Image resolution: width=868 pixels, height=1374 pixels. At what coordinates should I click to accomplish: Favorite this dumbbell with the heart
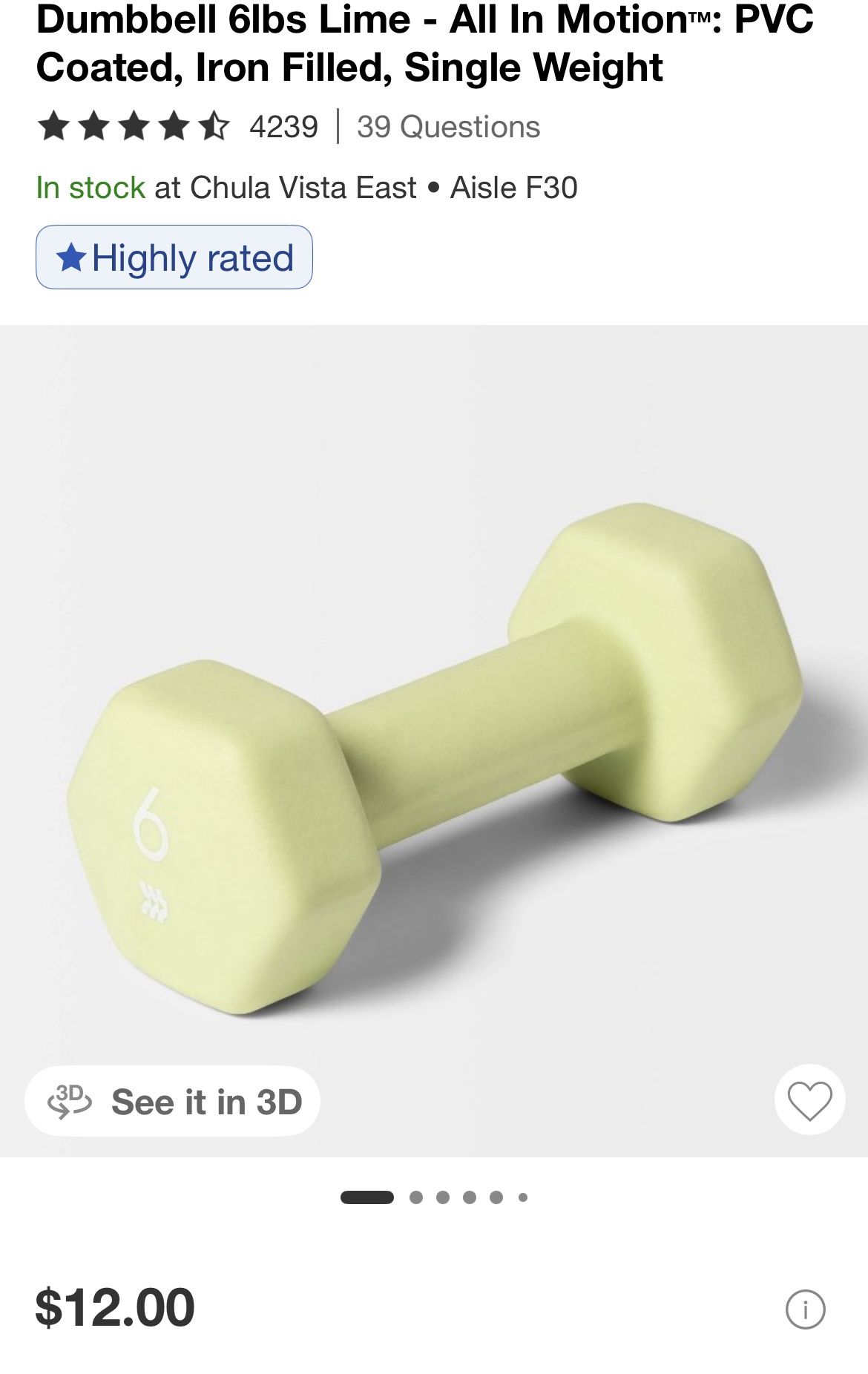[809, 1100]
